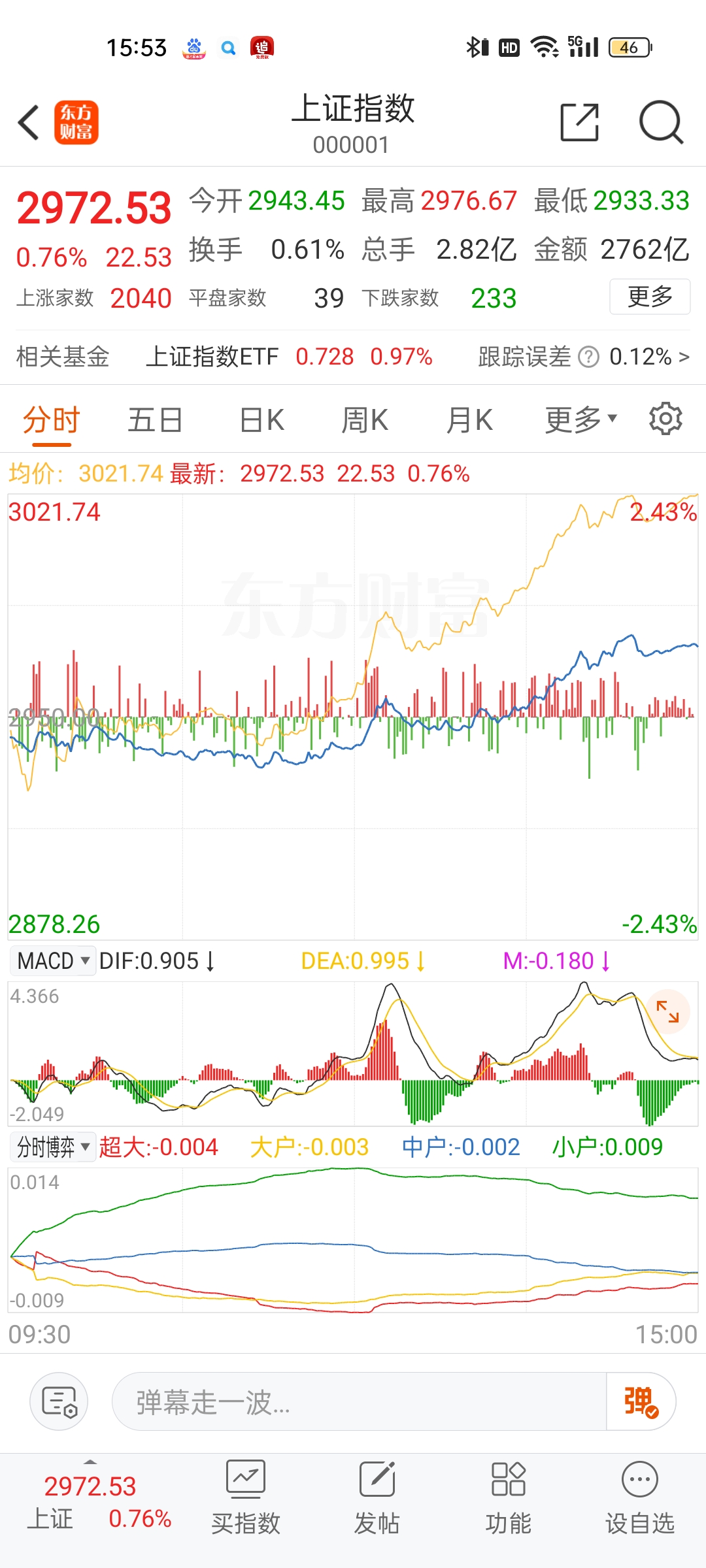Tap 更多 to view more stats
The image size is (706, 1568).
click(649, 296)
